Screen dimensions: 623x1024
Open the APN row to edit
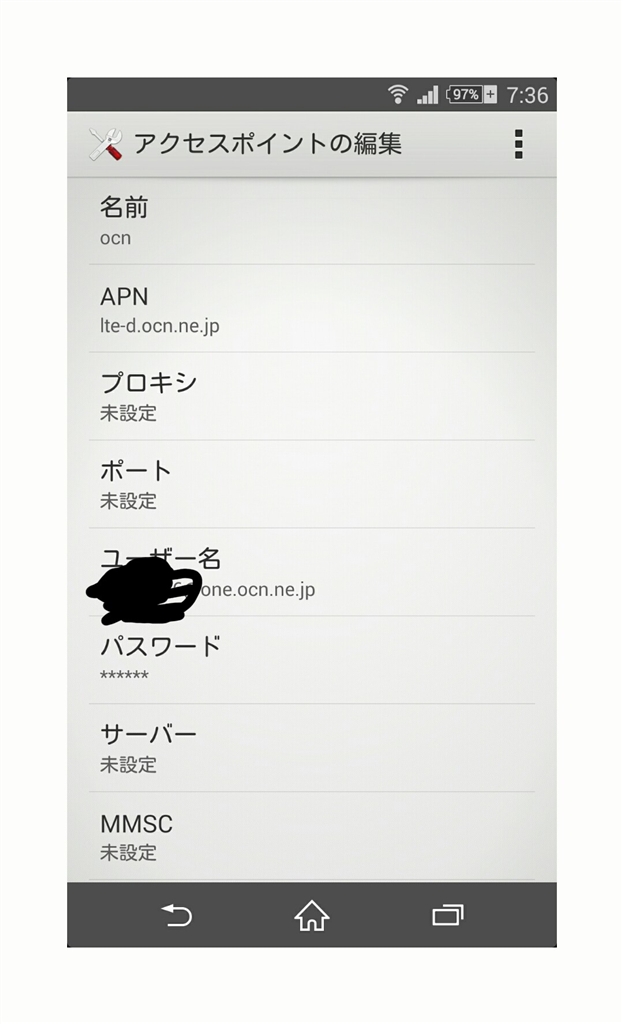(x=311, y=309)
